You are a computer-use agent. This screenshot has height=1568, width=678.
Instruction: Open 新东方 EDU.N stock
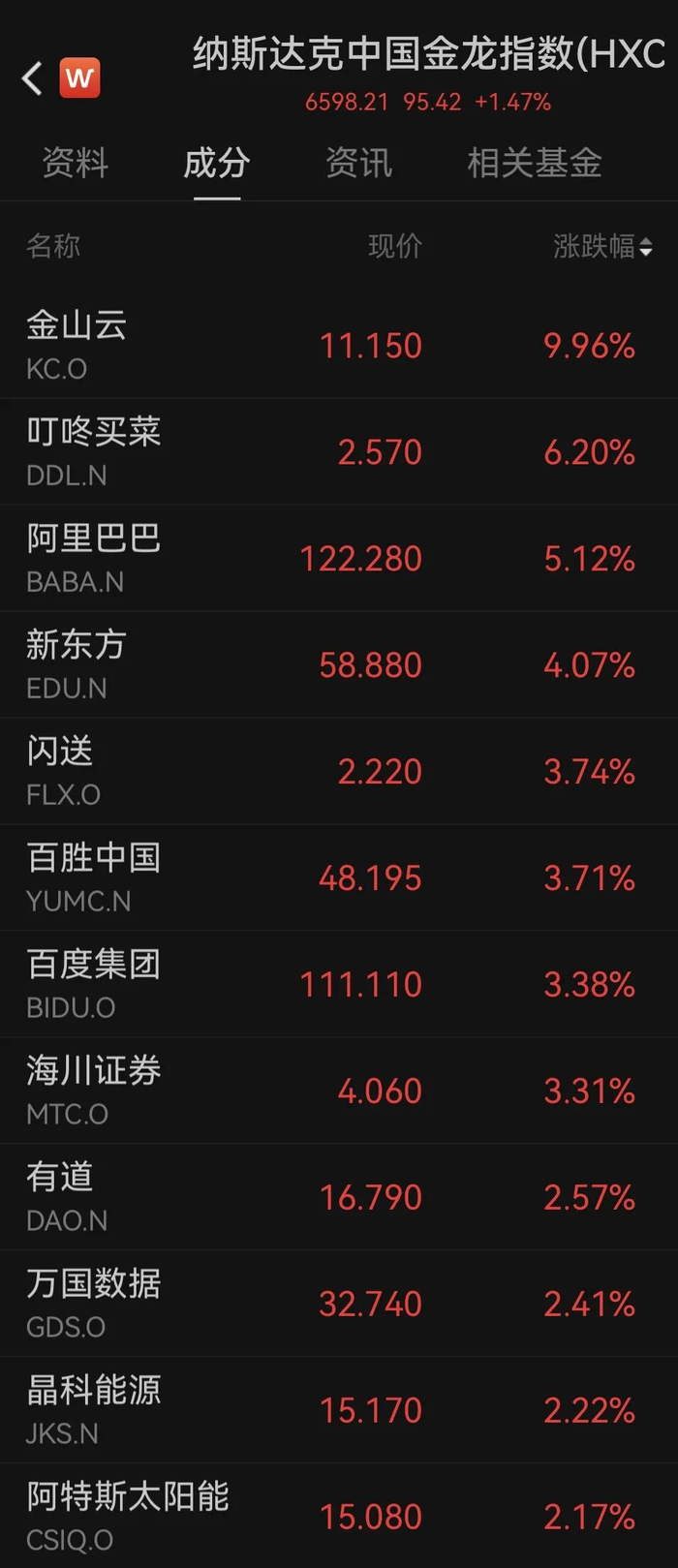339,664
